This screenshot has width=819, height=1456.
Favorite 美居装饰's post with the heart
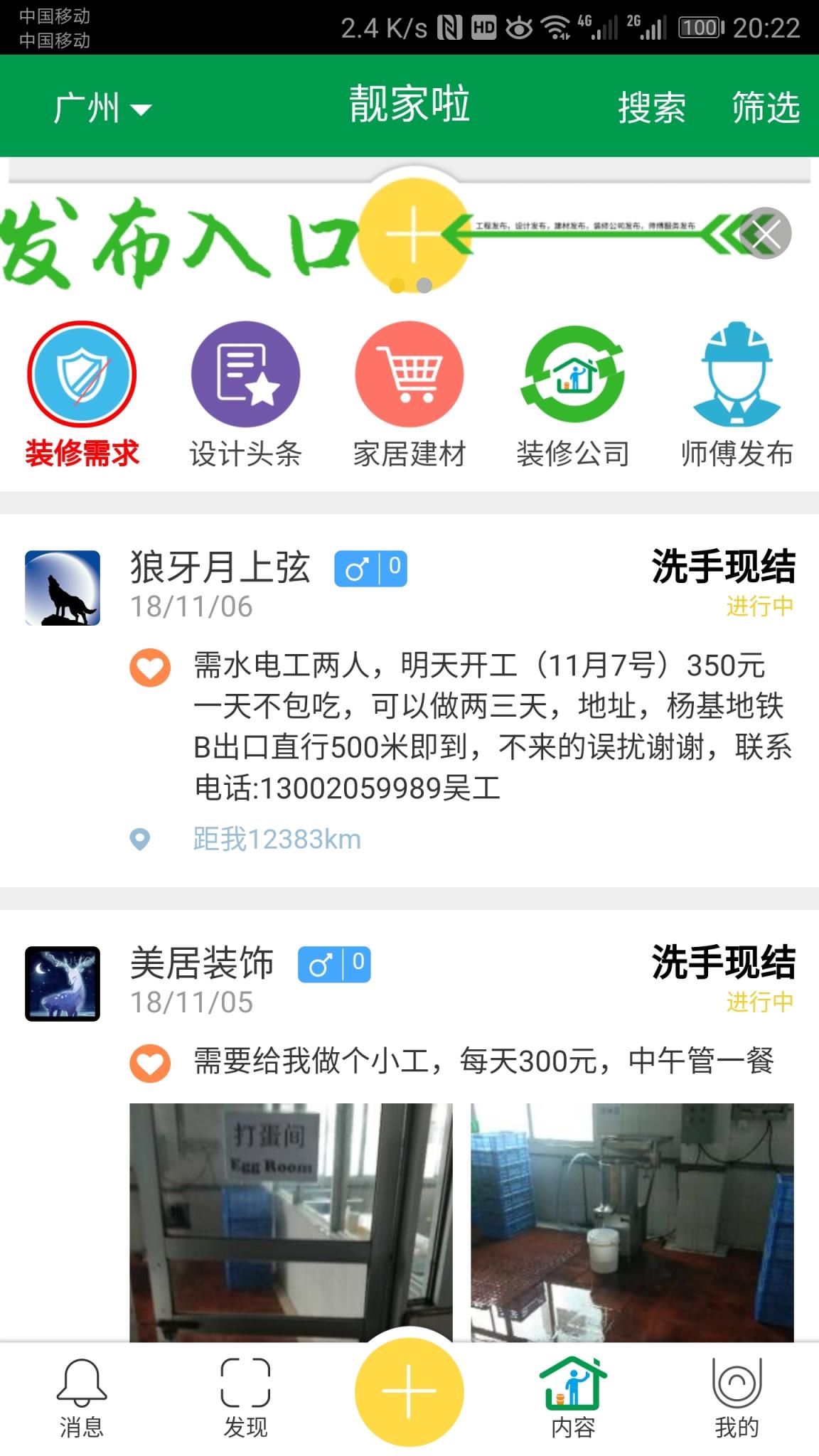[148, 1064]
